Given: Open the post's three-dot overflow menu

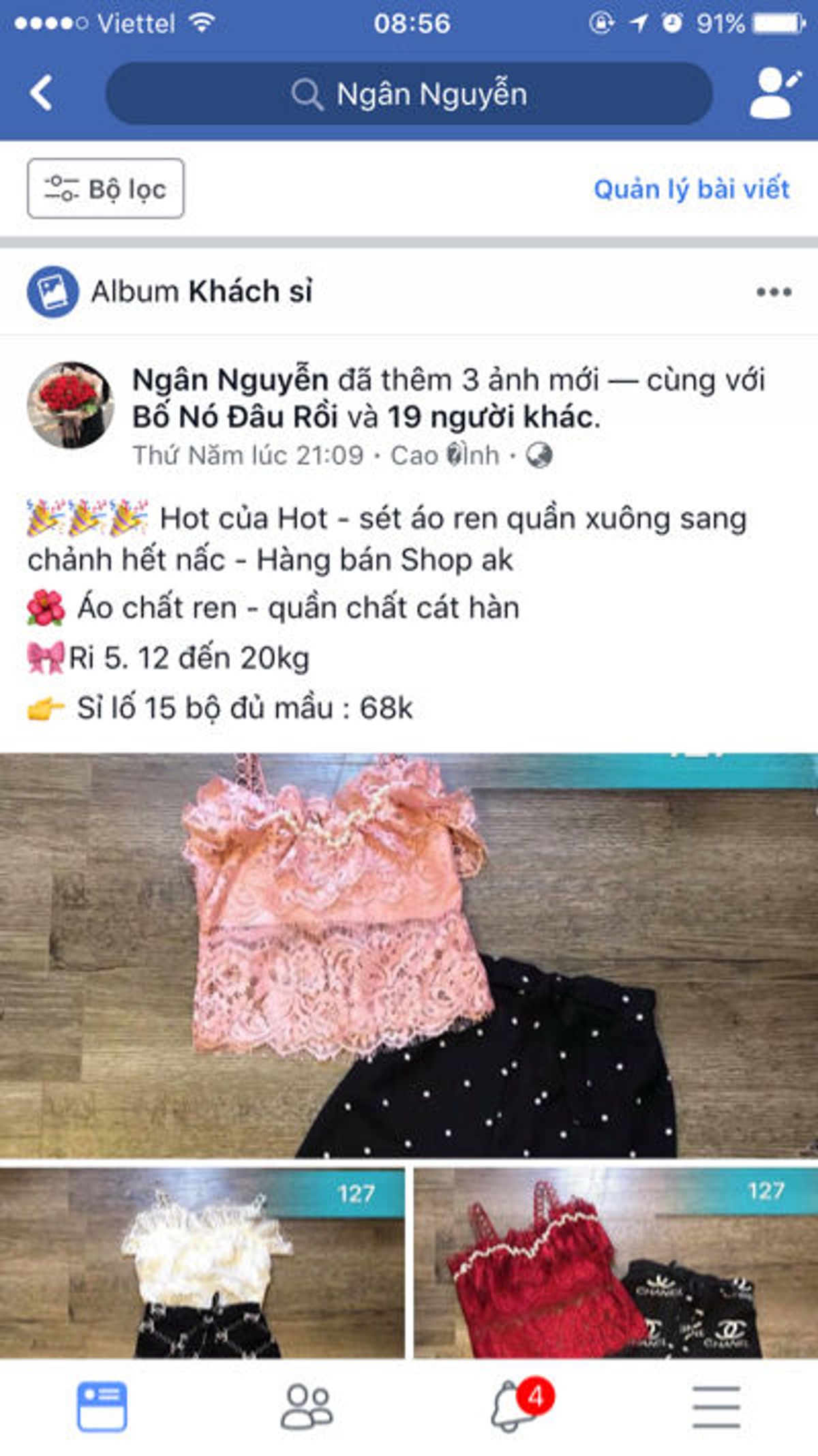Looking at the screenshot, I should click(774, 292).
